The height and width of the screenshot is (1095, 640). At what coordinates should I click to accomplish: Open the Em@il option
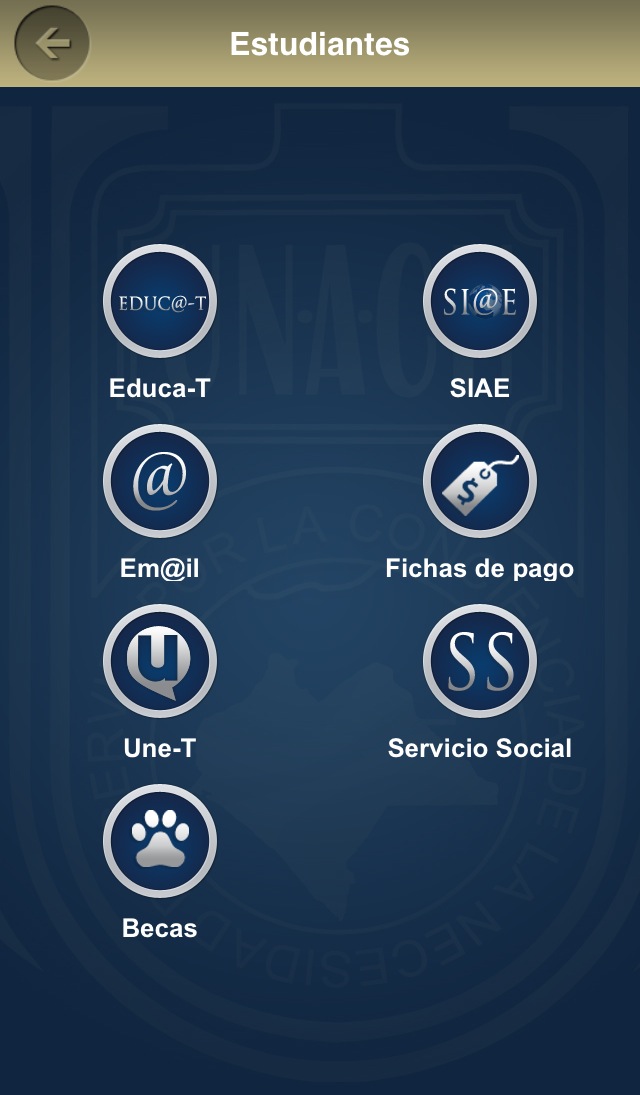(160, 481)
